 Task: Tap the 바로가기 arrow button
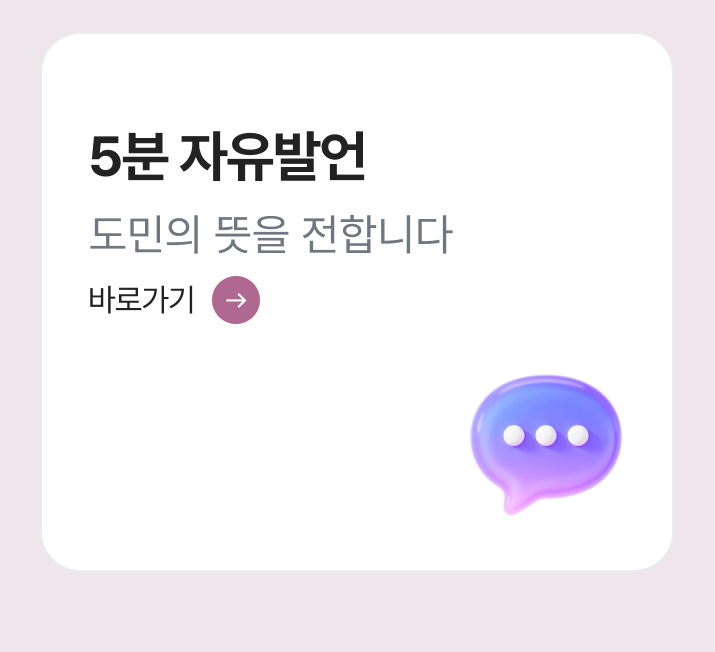pos(236,300)
